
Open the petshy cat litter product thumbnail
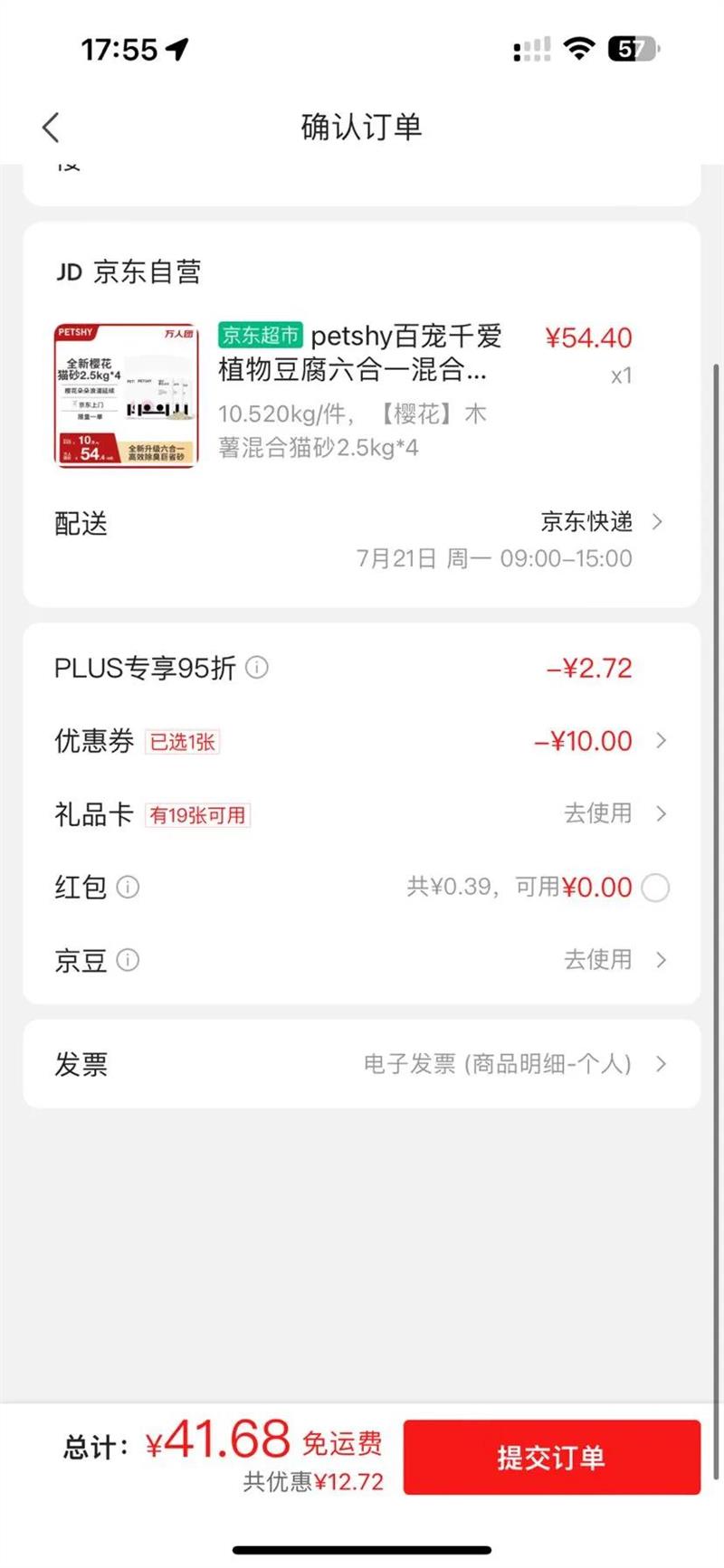(126, 394)
